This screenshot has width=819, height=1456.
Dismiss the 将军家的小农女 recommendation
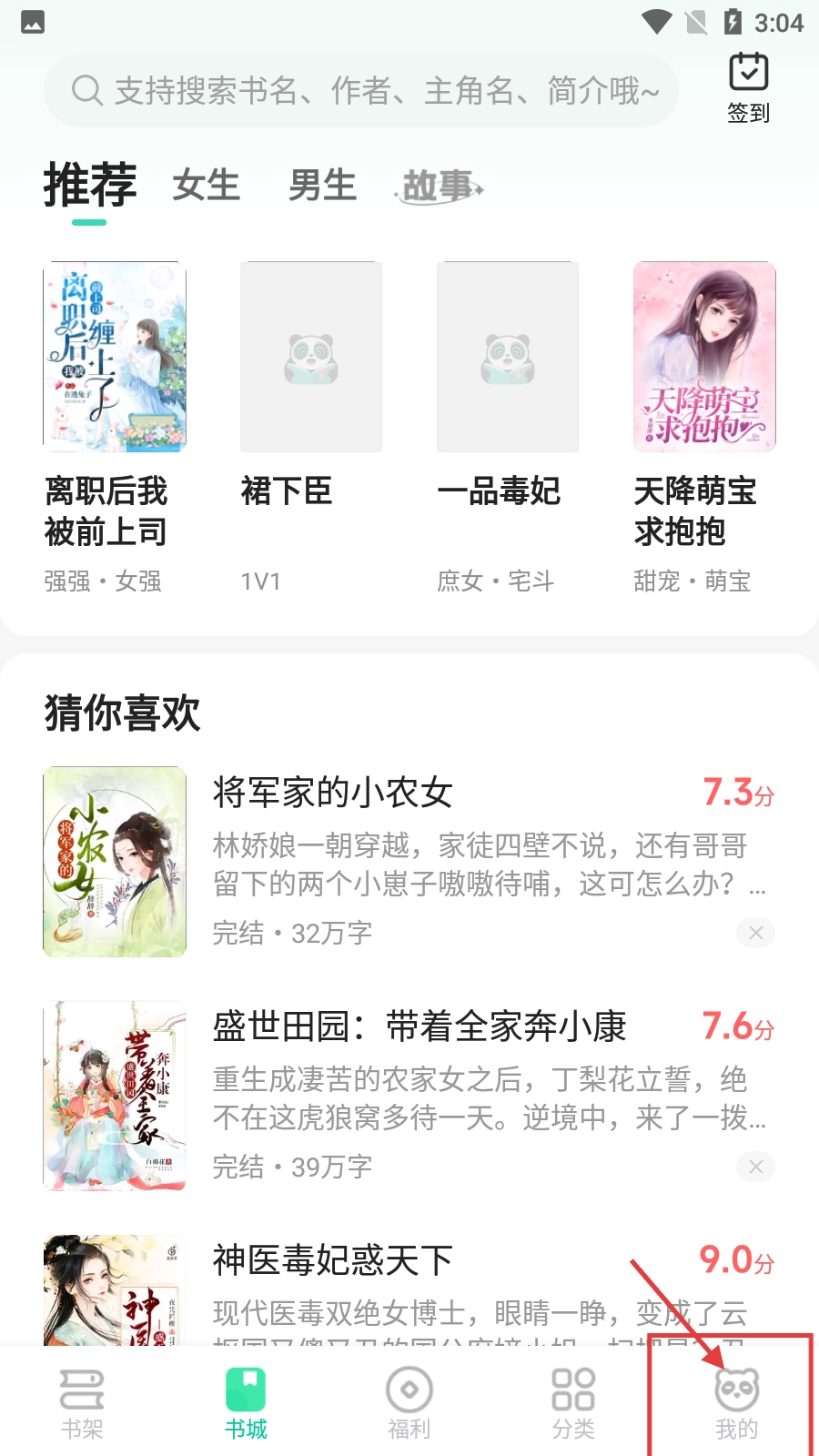(x=755, y=933)
